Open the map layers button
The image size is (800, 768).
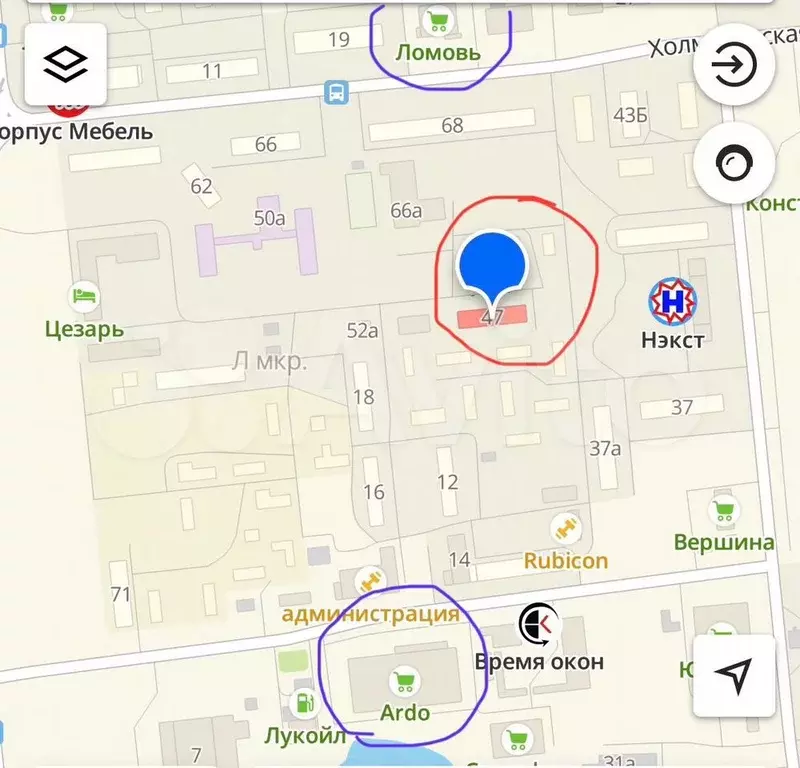point(67,64)
